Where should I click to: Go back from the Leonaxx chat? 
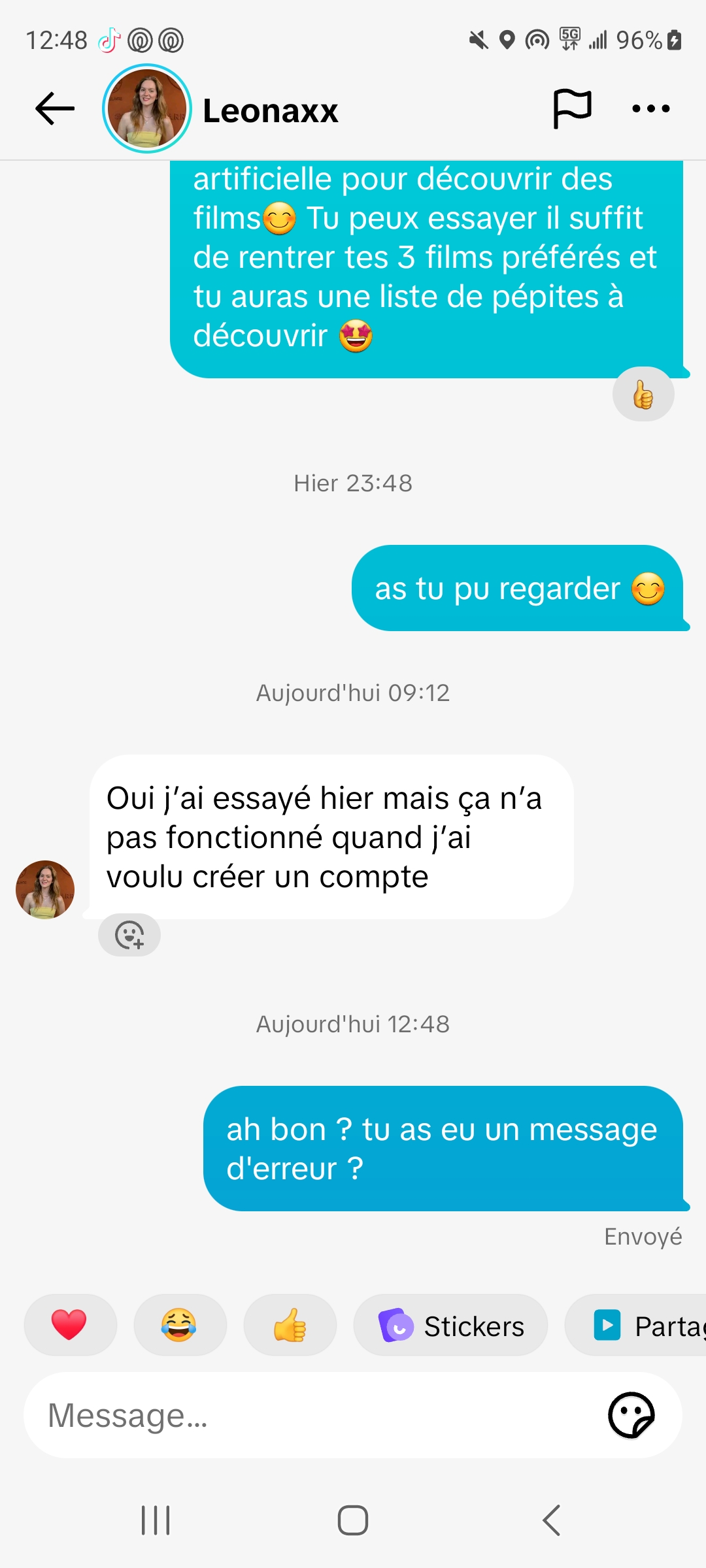pos(55,109)
